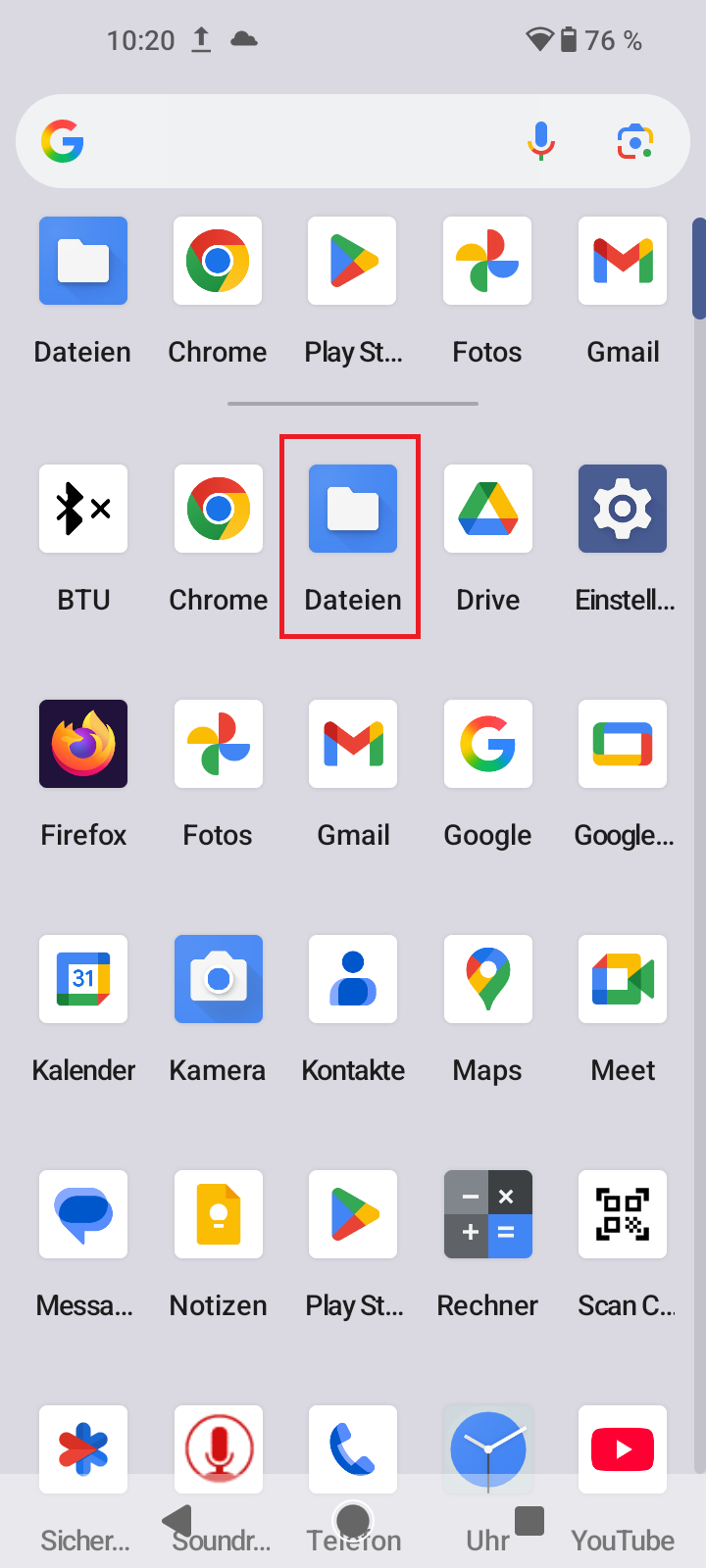Screen dimensions: 706x1568
Task: Open the Rechner calculator app
Action: click(x=487, y=1214)
